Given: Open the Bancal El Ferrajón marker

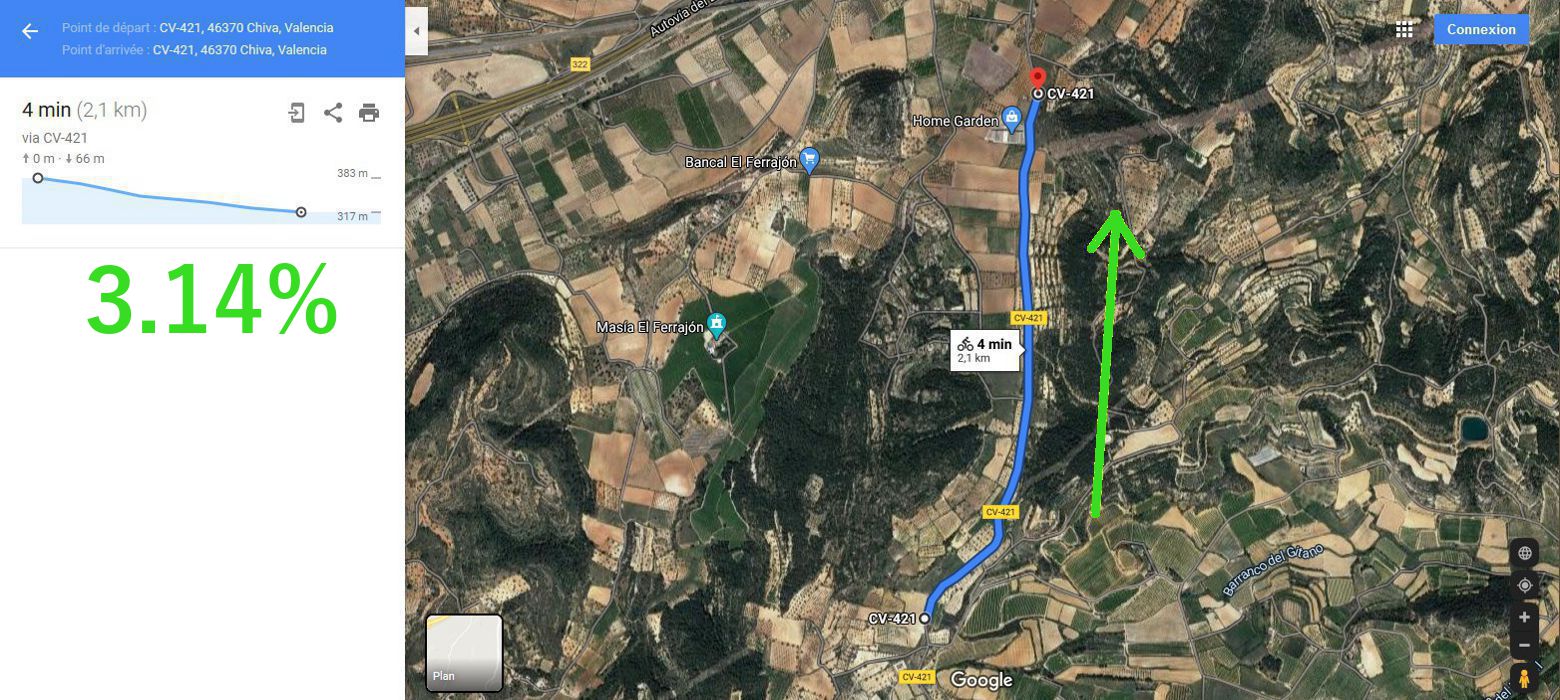Looking at the screenshot, I should [x=810, y=160].
